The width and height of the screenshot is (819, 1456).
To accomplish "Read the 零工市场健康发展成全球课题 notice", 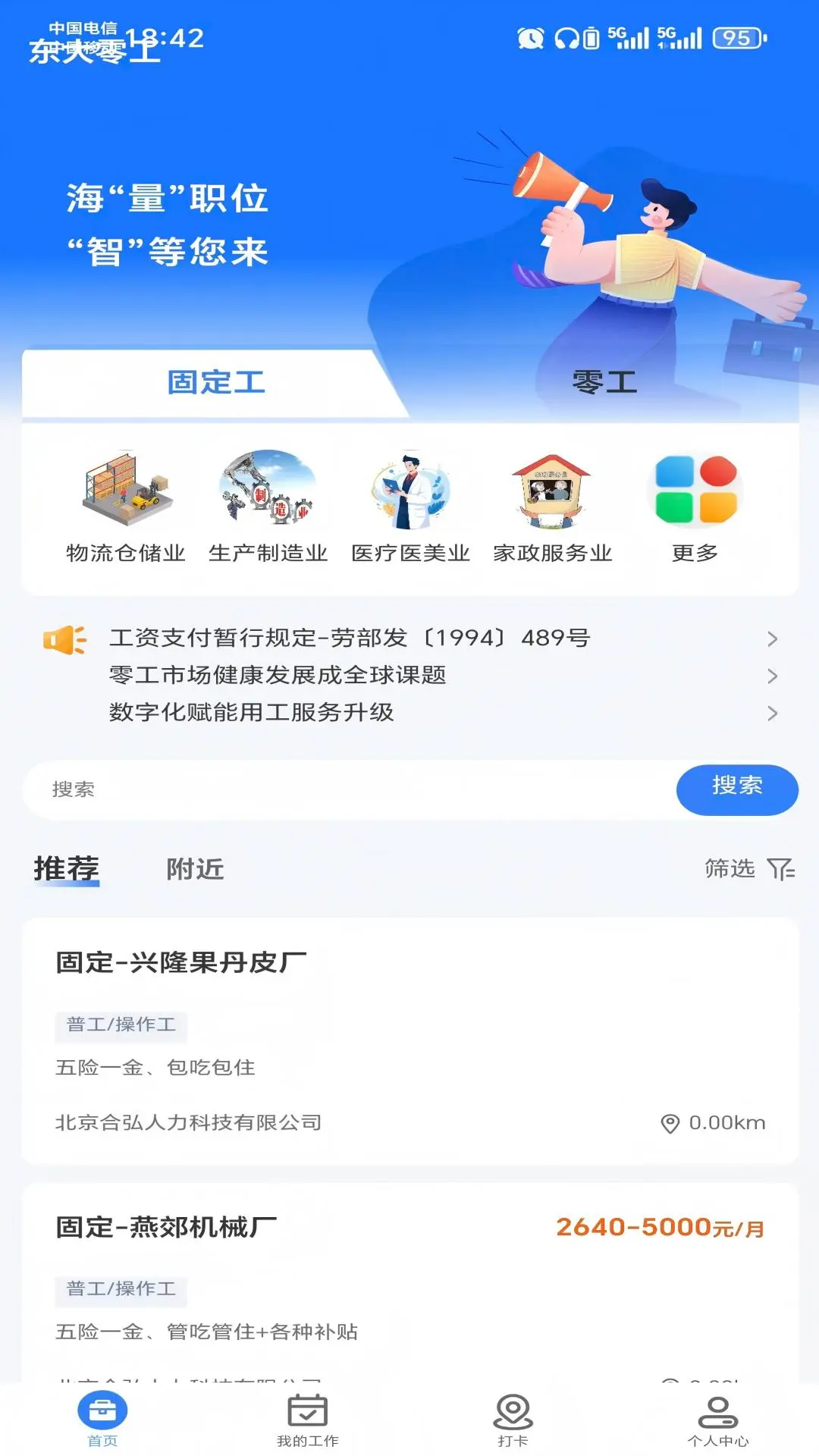I will [278, 676].
